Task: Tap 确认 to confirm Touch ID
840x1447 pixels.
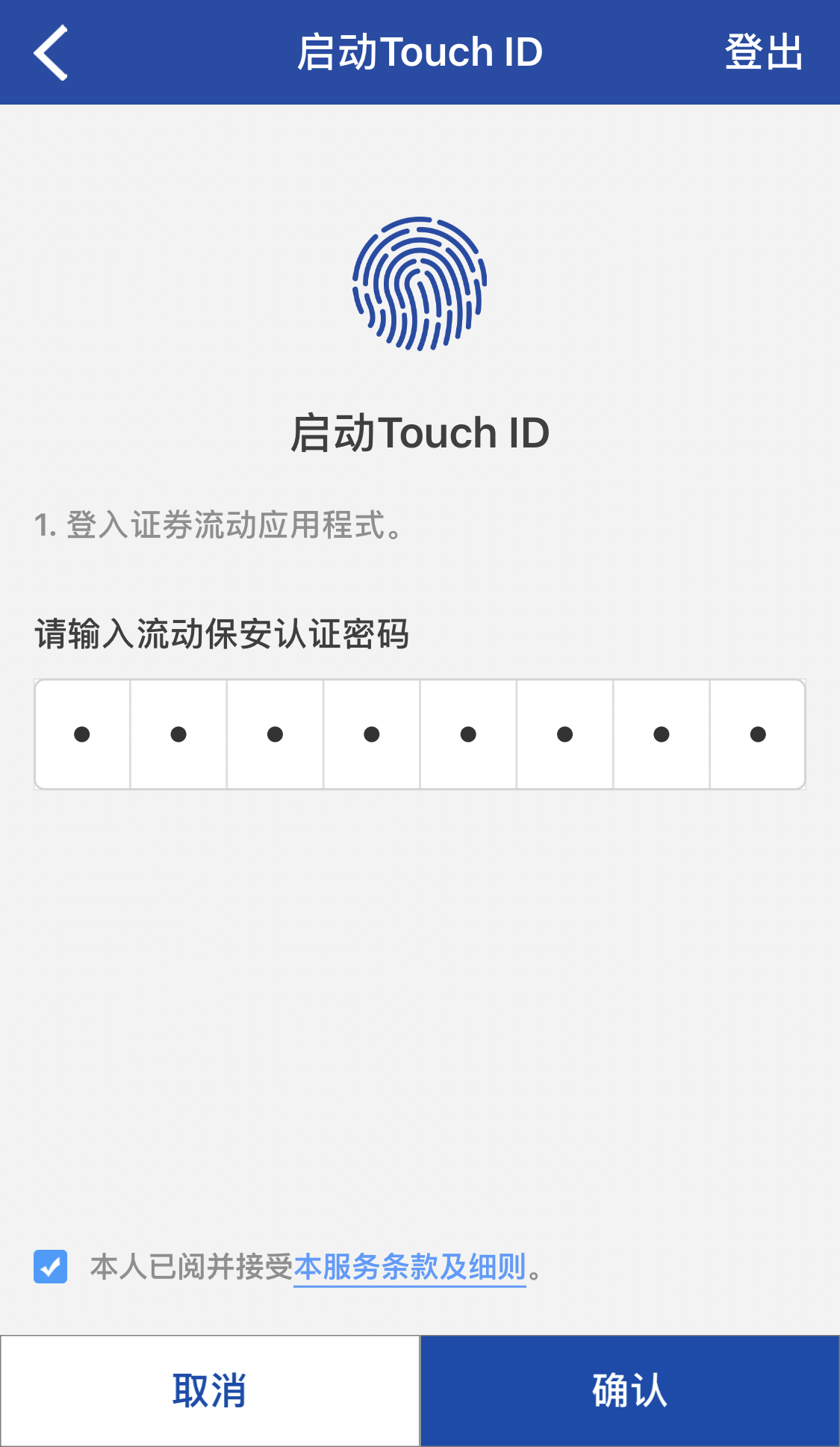Action: pos(629,1391)
